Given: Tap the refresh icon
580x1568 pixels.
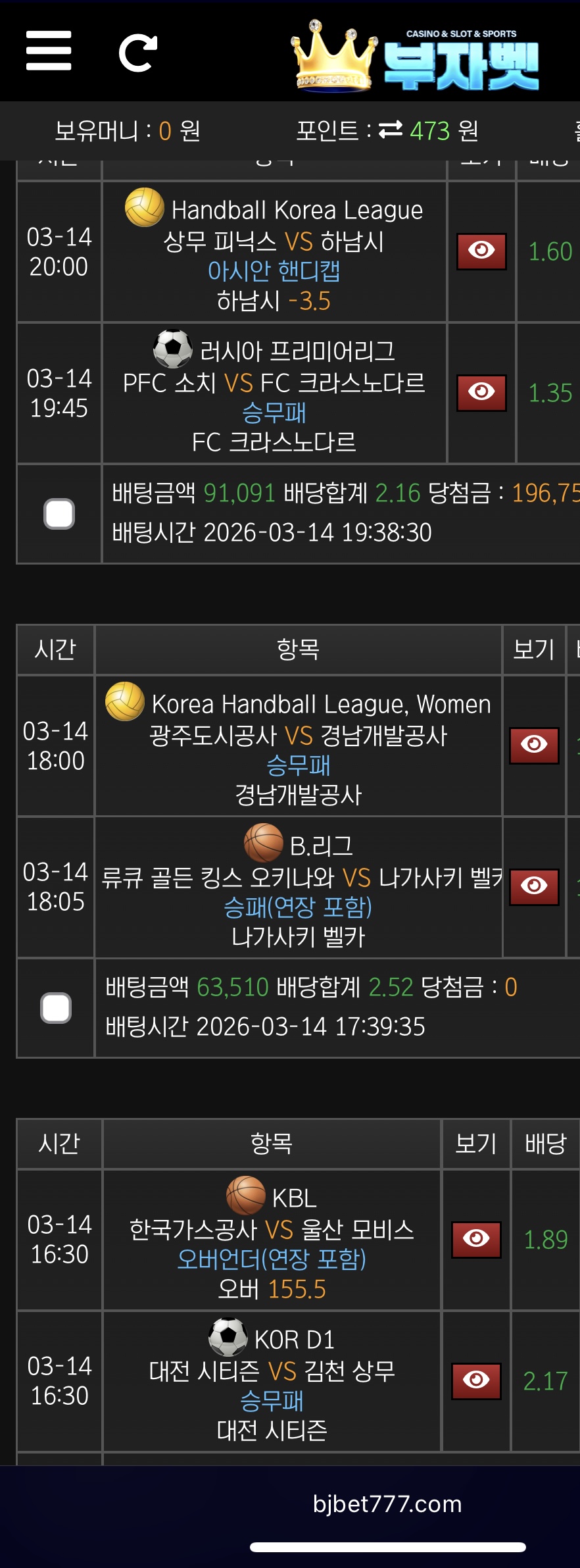Looking at the screenshot, I should click(137, 53).
